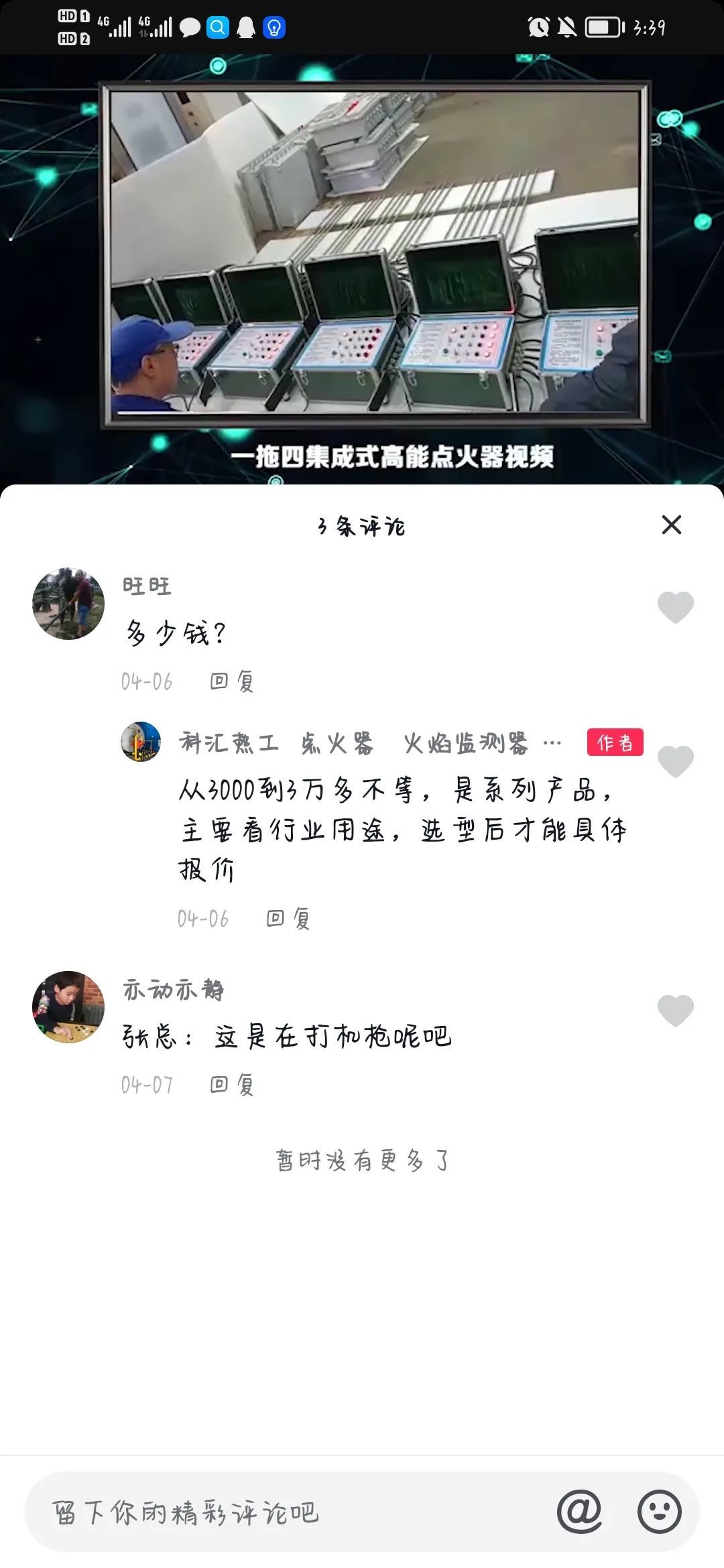Open the emoji picker
724x1568 pixels.
click(659, 1512)
